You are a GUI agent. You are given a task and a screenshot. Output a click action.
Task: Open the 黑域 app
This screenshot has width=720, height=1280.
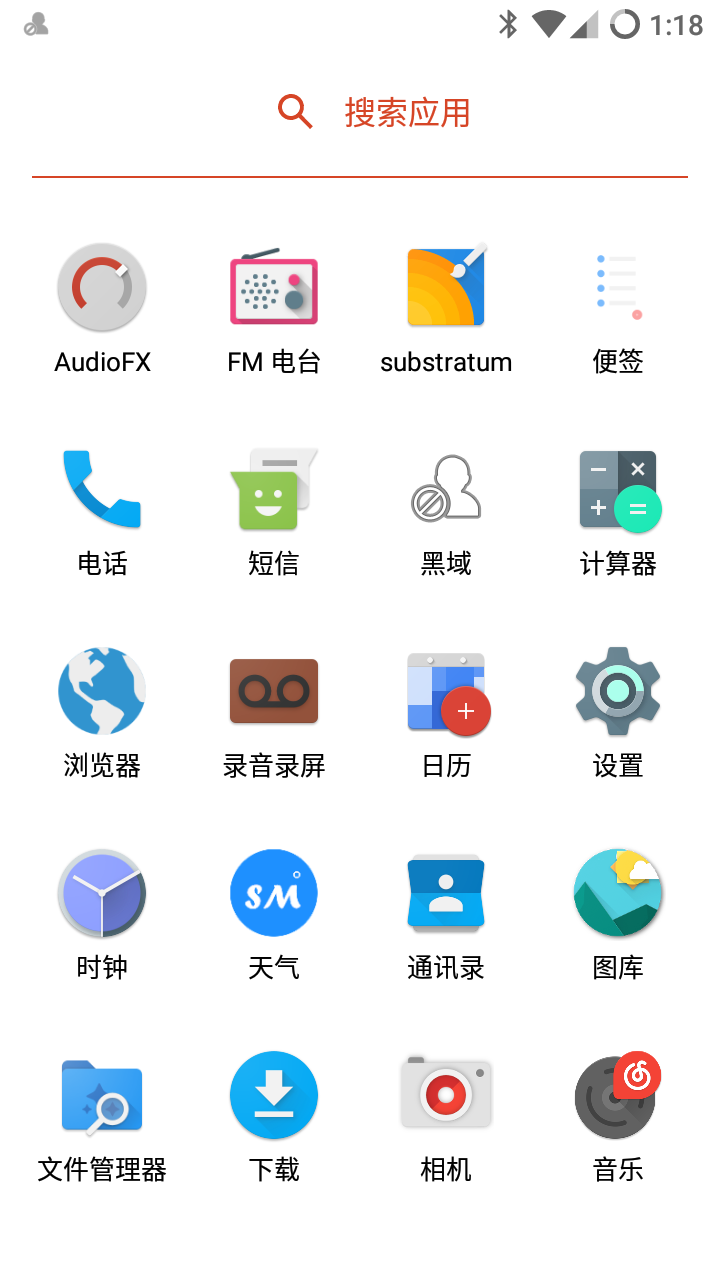(446, 490)
